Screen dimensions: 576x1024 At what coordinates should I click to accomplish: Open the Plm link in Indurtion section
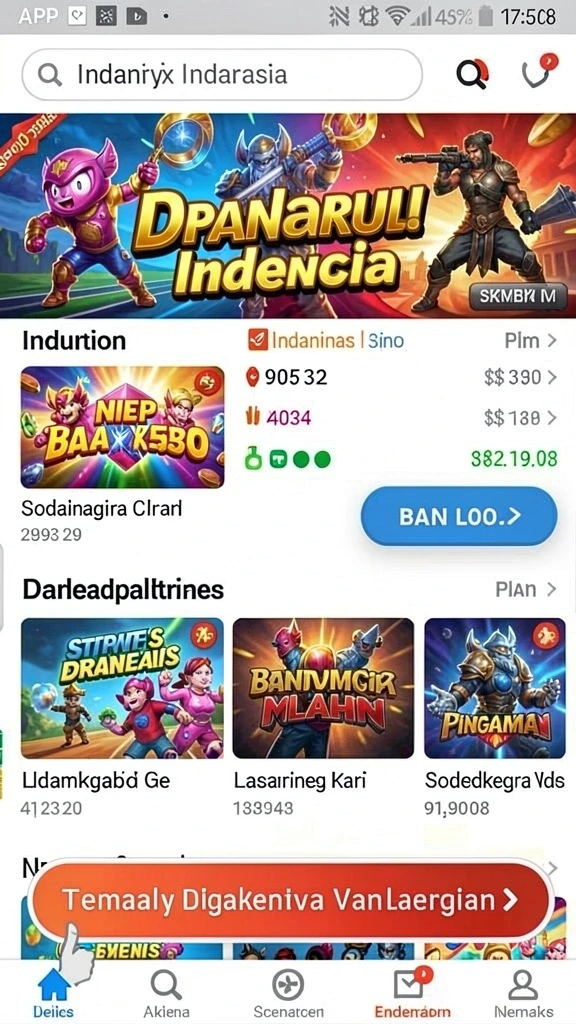tap(530, 340)
